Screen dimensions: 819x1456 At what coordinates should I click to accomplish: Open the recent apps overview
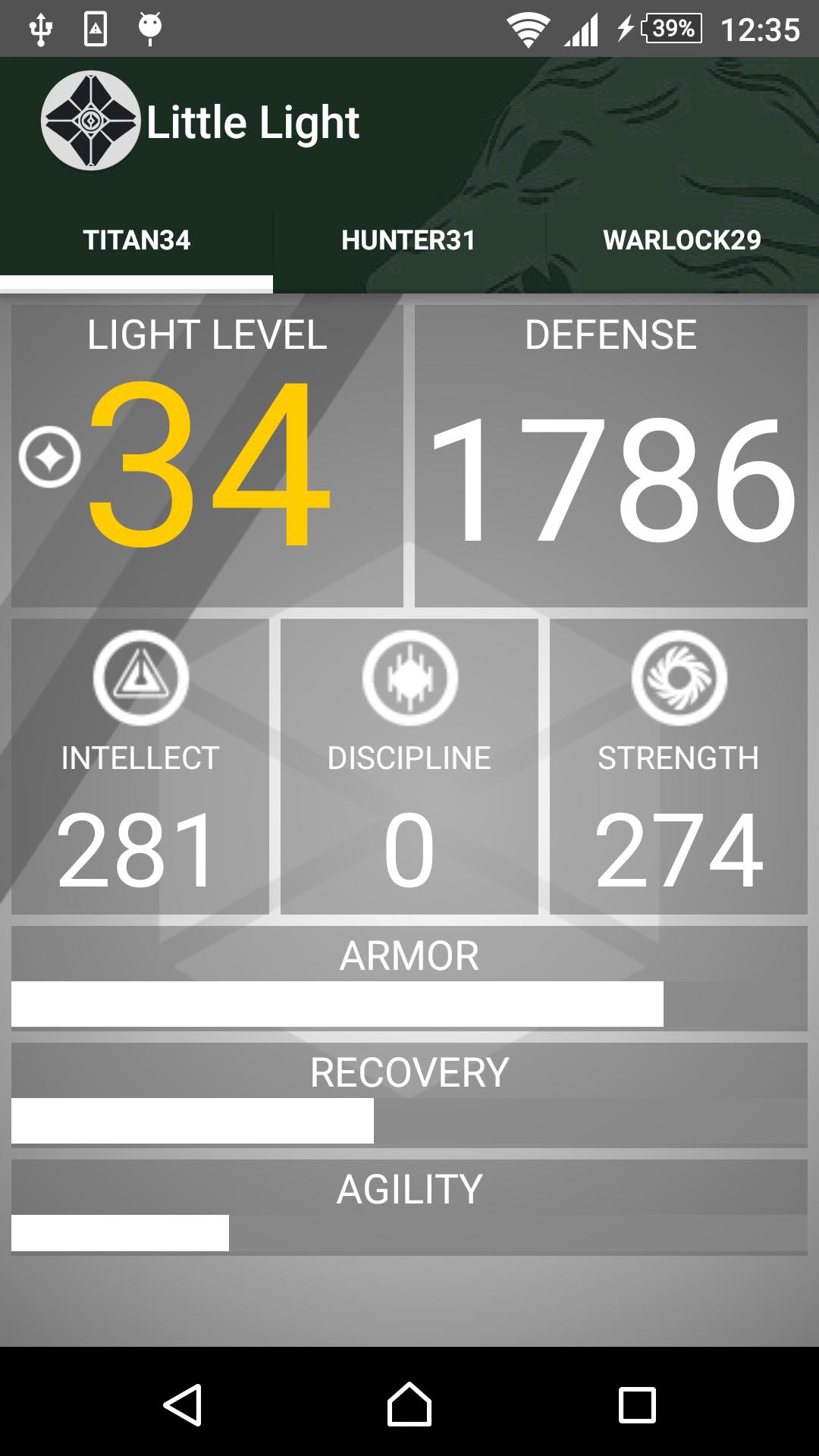[637, 1404]
